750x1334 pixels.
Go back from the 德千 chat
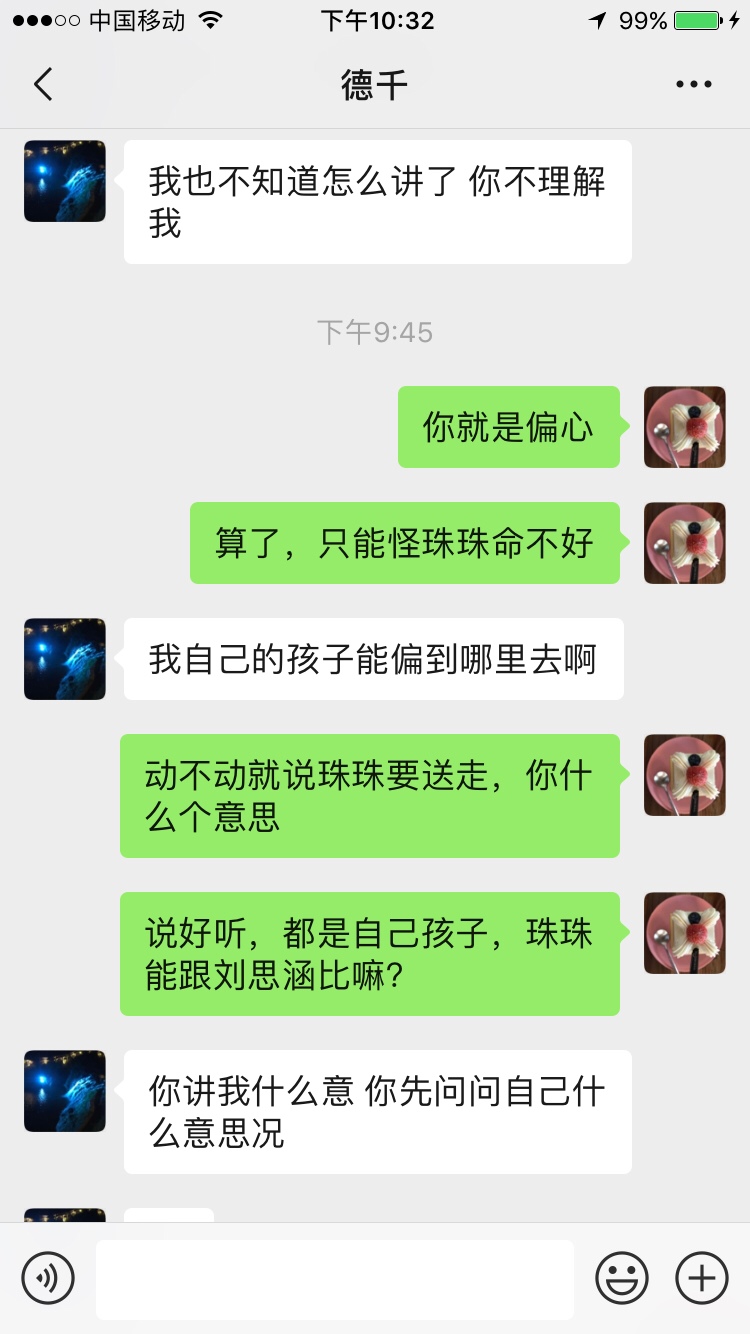coord(43,85)
